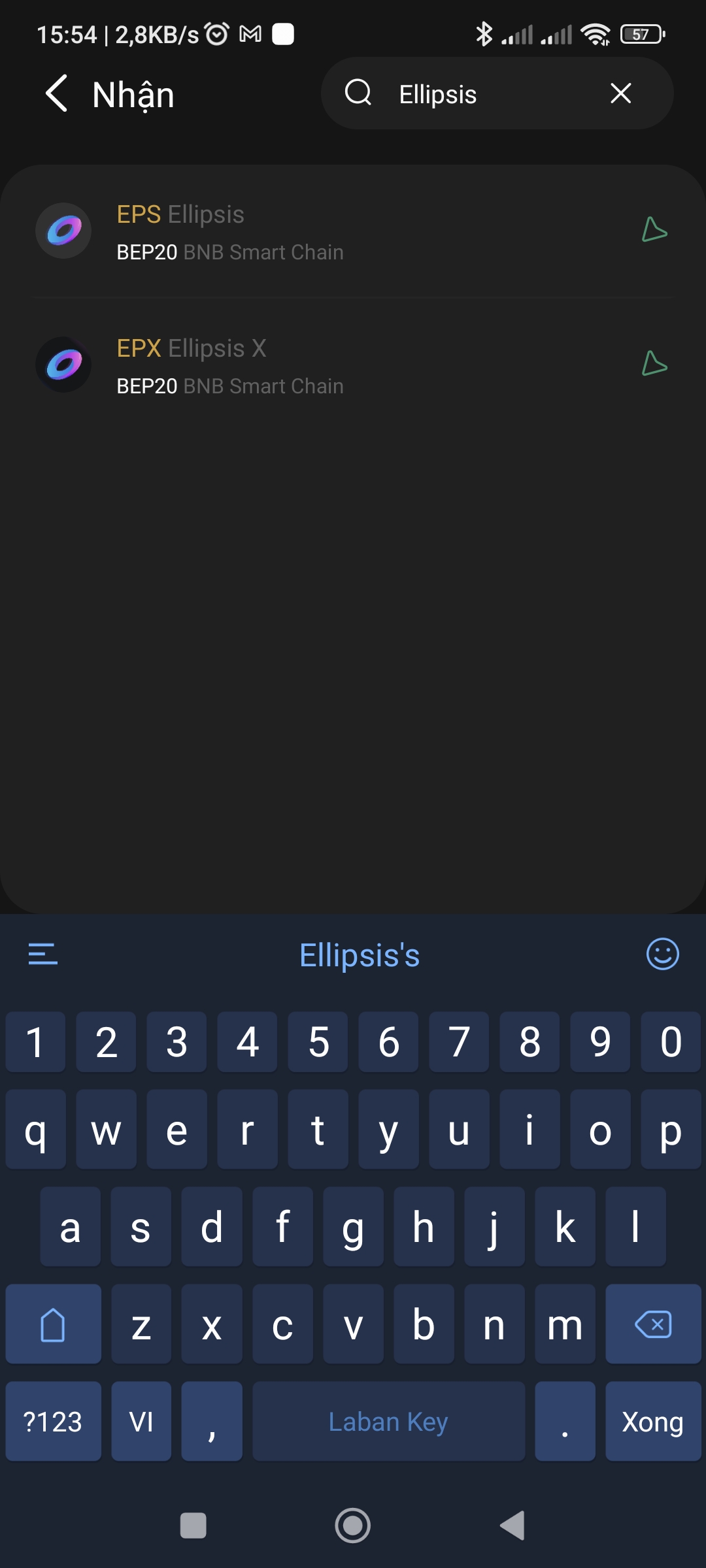The image size is (706, 1568).
Task: Go back from the Nhận screen
Action: 57,93
